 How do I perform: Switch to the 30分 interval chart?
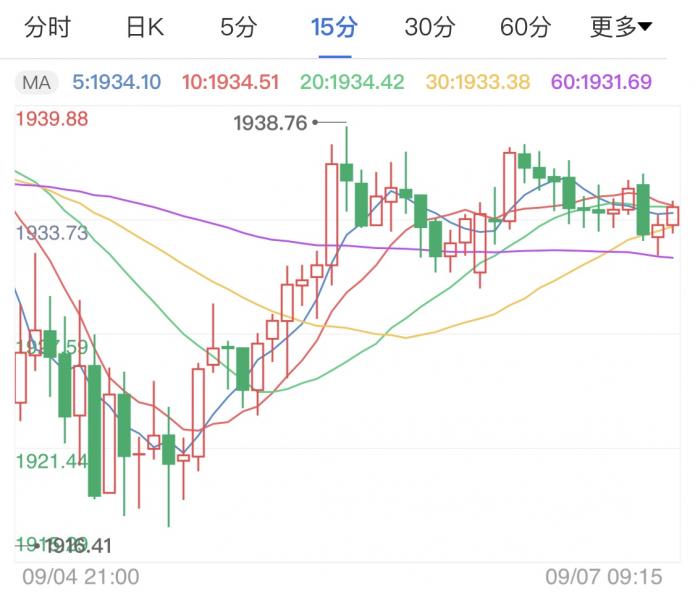429,27
